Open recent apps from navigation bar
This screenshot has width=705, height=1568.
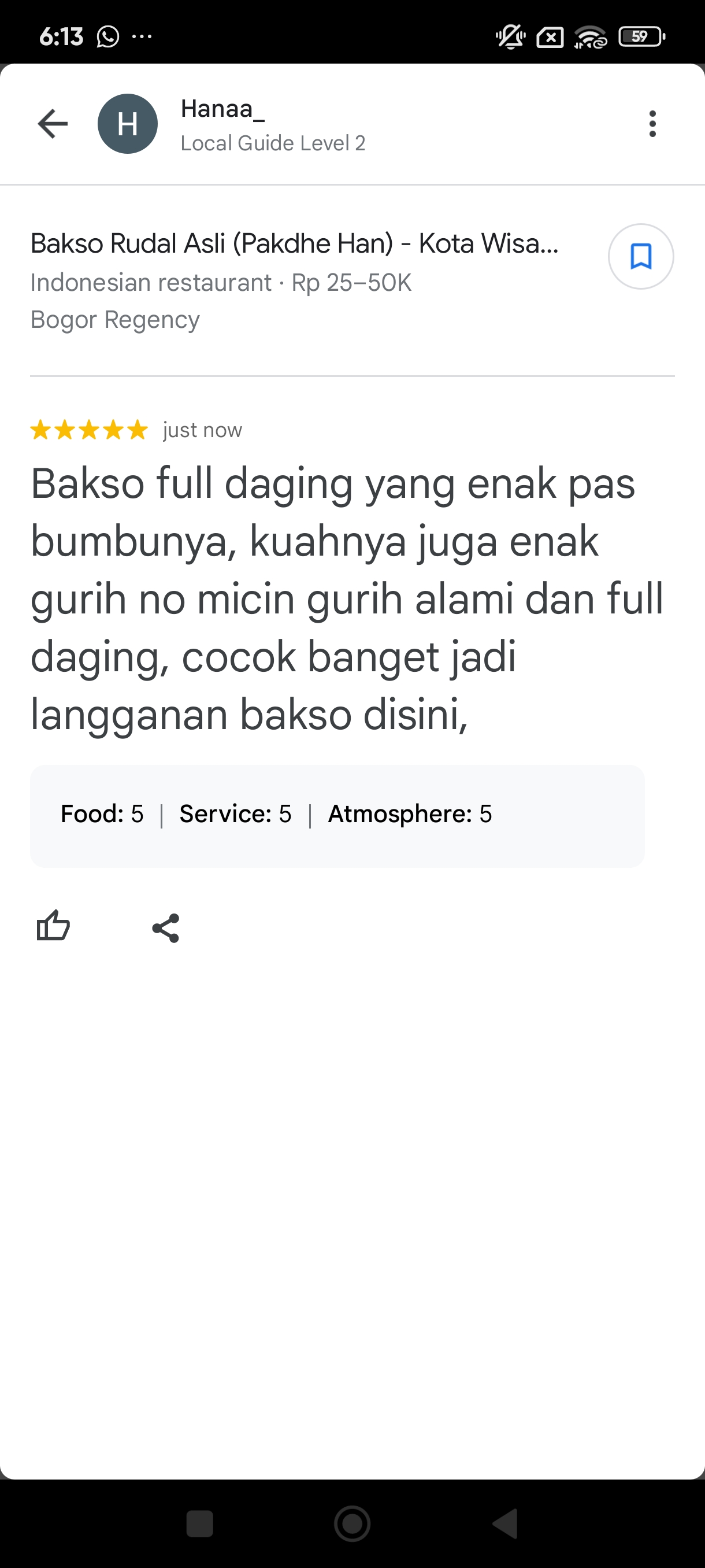click(199, 1523)
